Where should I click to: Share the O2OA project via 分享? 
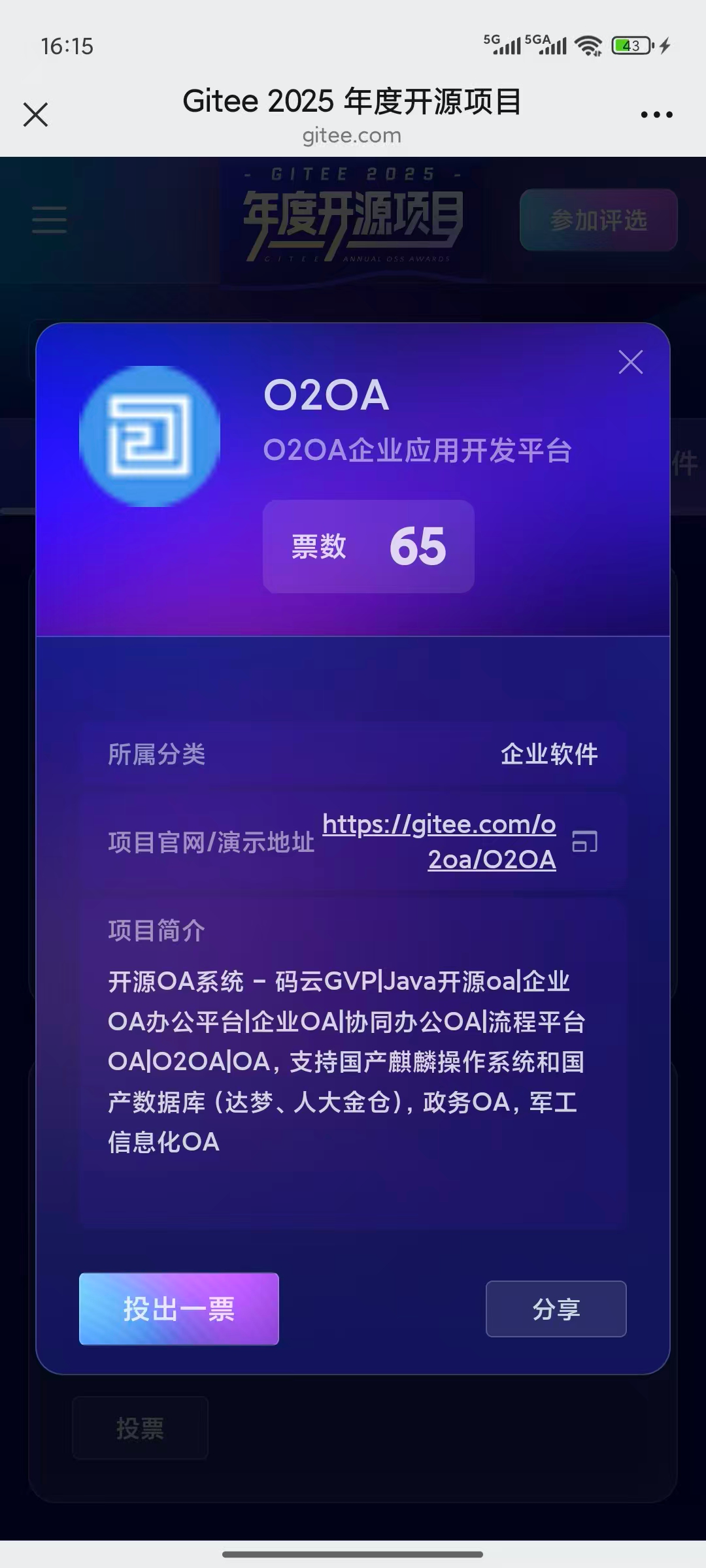[x=556, y=1309]
